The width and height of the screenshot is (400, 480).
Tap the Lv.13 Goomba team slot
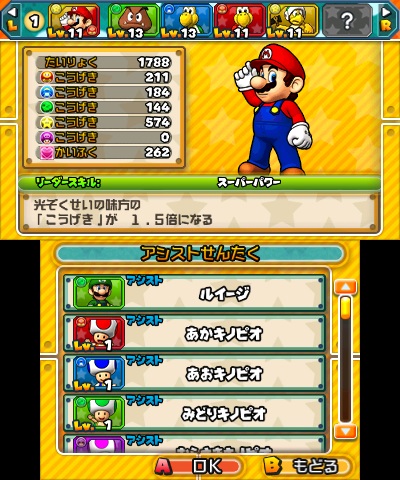coord(133,21)
